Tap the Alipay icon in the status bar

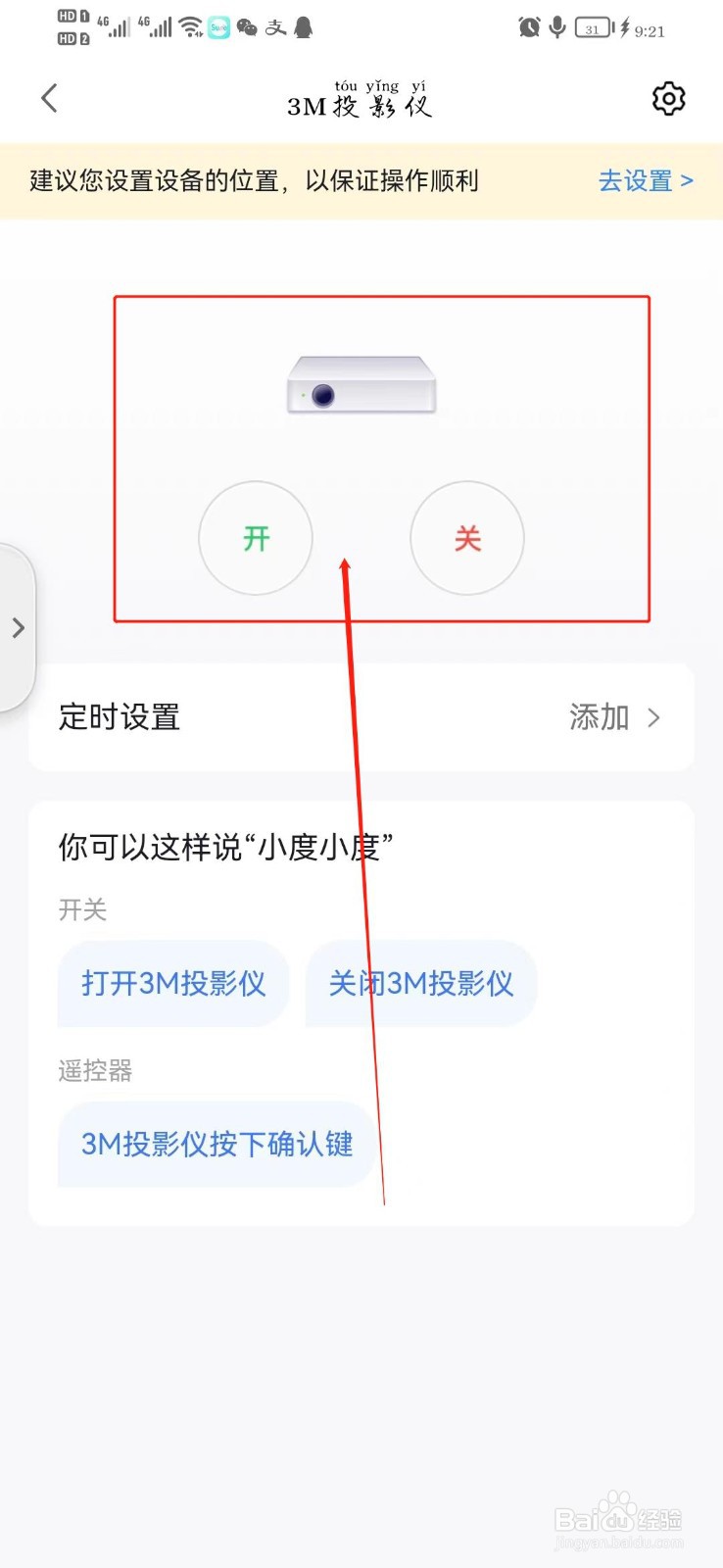[x=275, y=29]
